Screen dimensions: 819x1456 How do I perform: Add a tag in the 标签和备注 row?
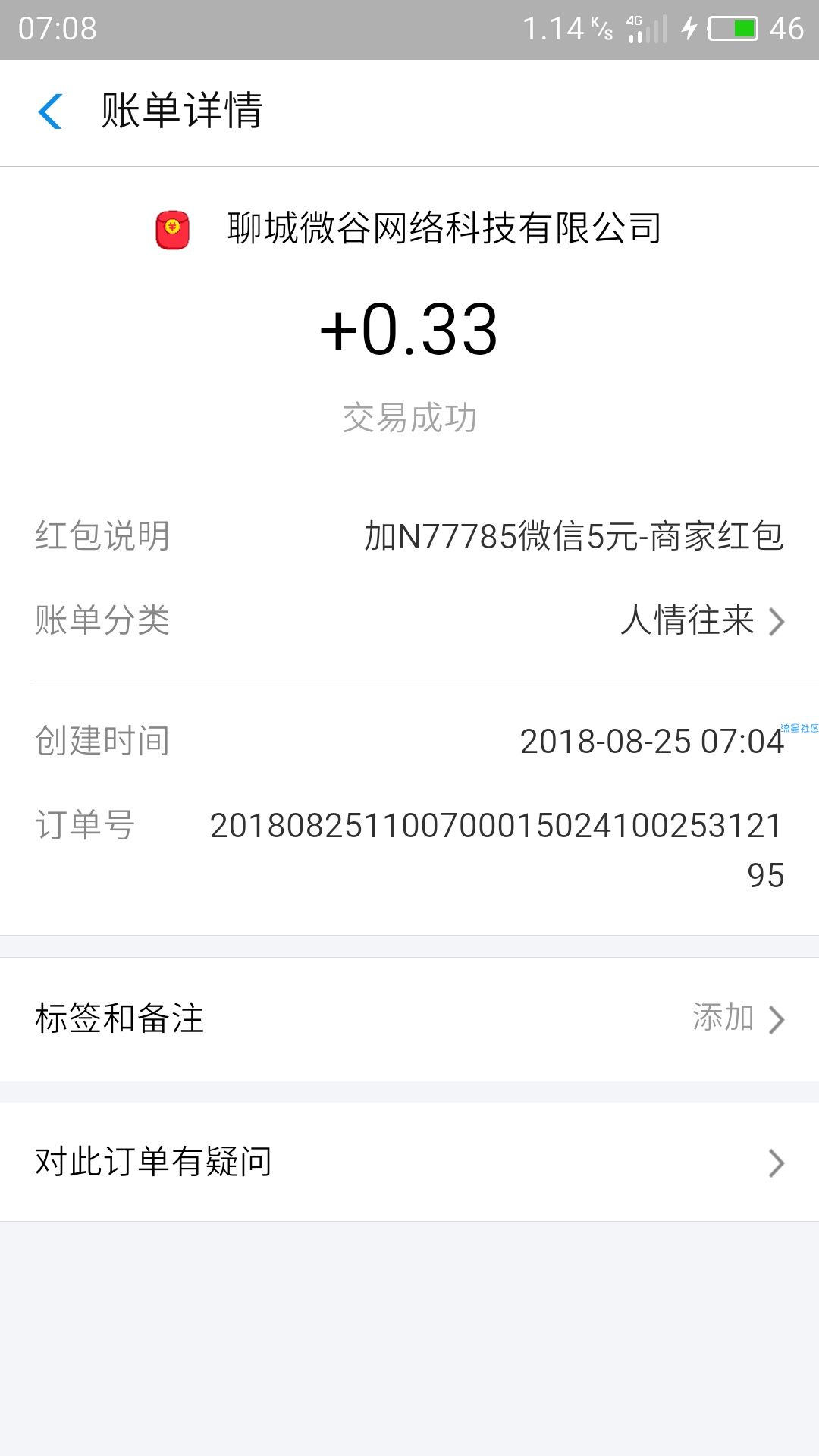tap(409, 1018)
